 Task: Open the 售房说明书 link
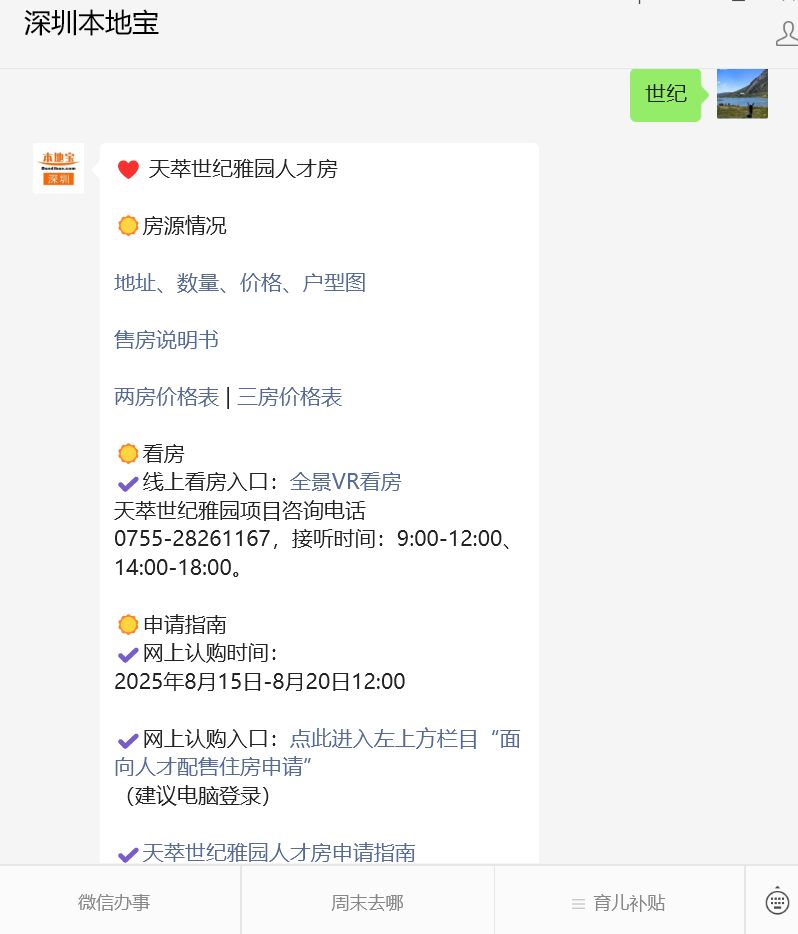pyautogui.click(x=166, y=340)
